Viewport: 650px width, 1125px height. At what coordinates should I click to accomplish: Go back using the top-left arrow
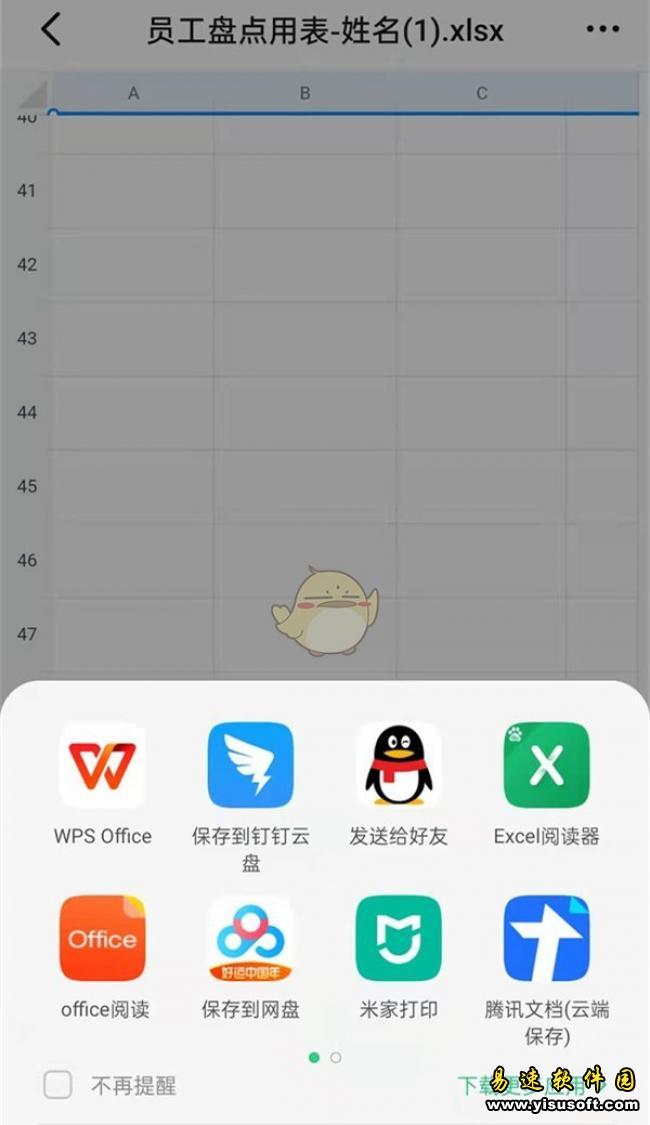[51, 30]
